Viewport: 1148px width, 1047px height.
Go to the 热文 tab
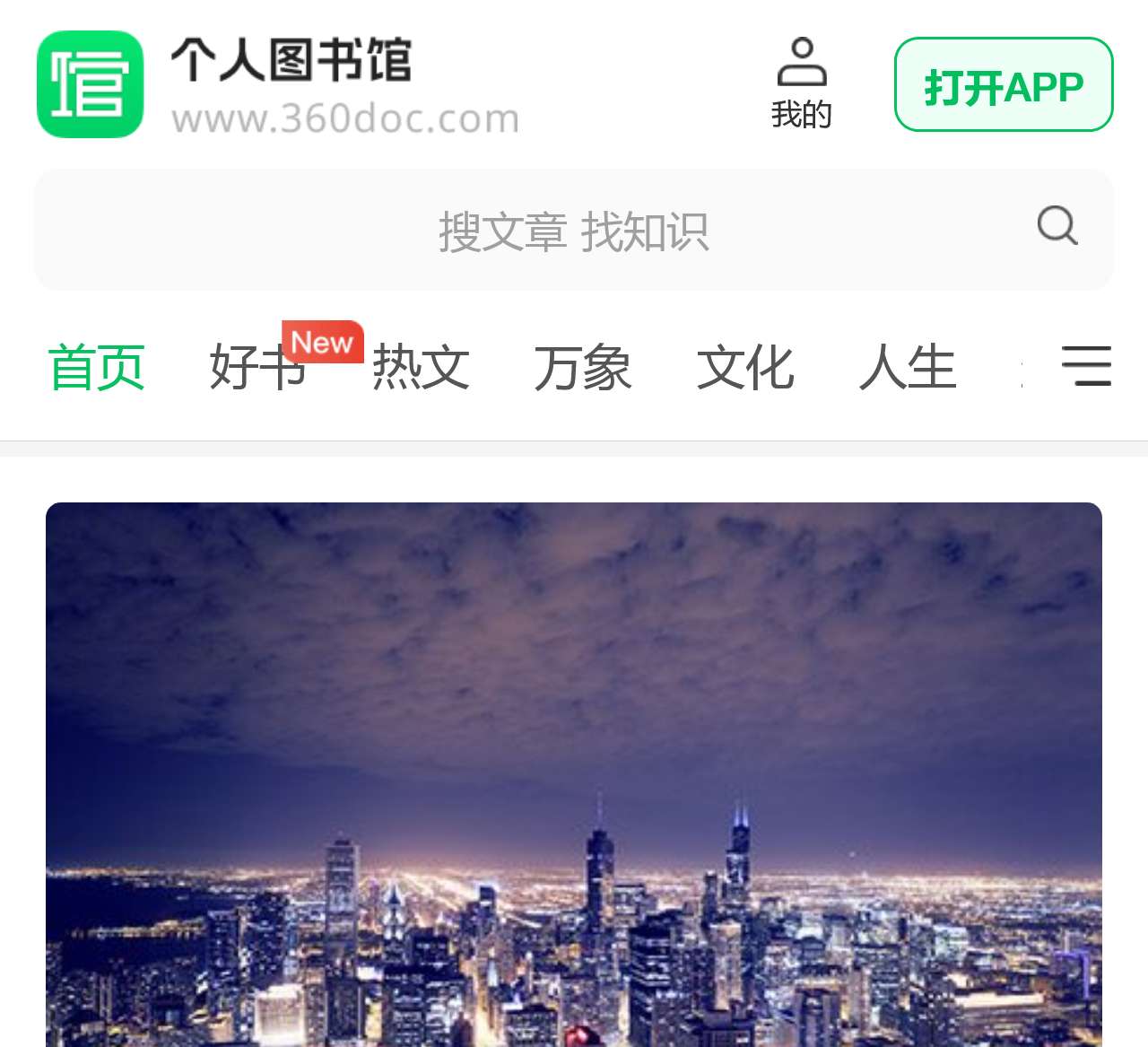click(x=421, y=368)
